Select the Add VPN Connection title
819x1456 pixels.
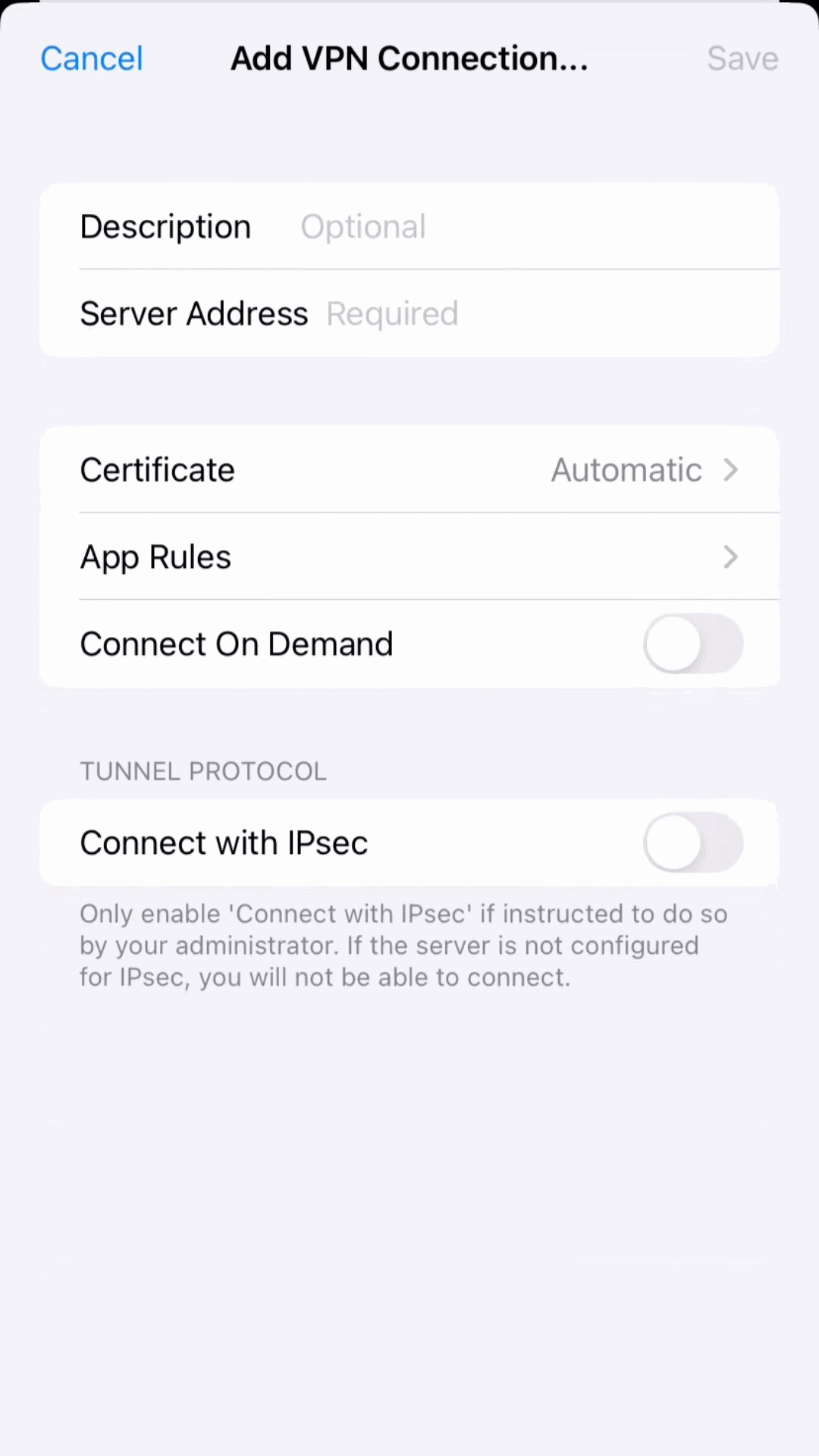click(x=409, y=58)
